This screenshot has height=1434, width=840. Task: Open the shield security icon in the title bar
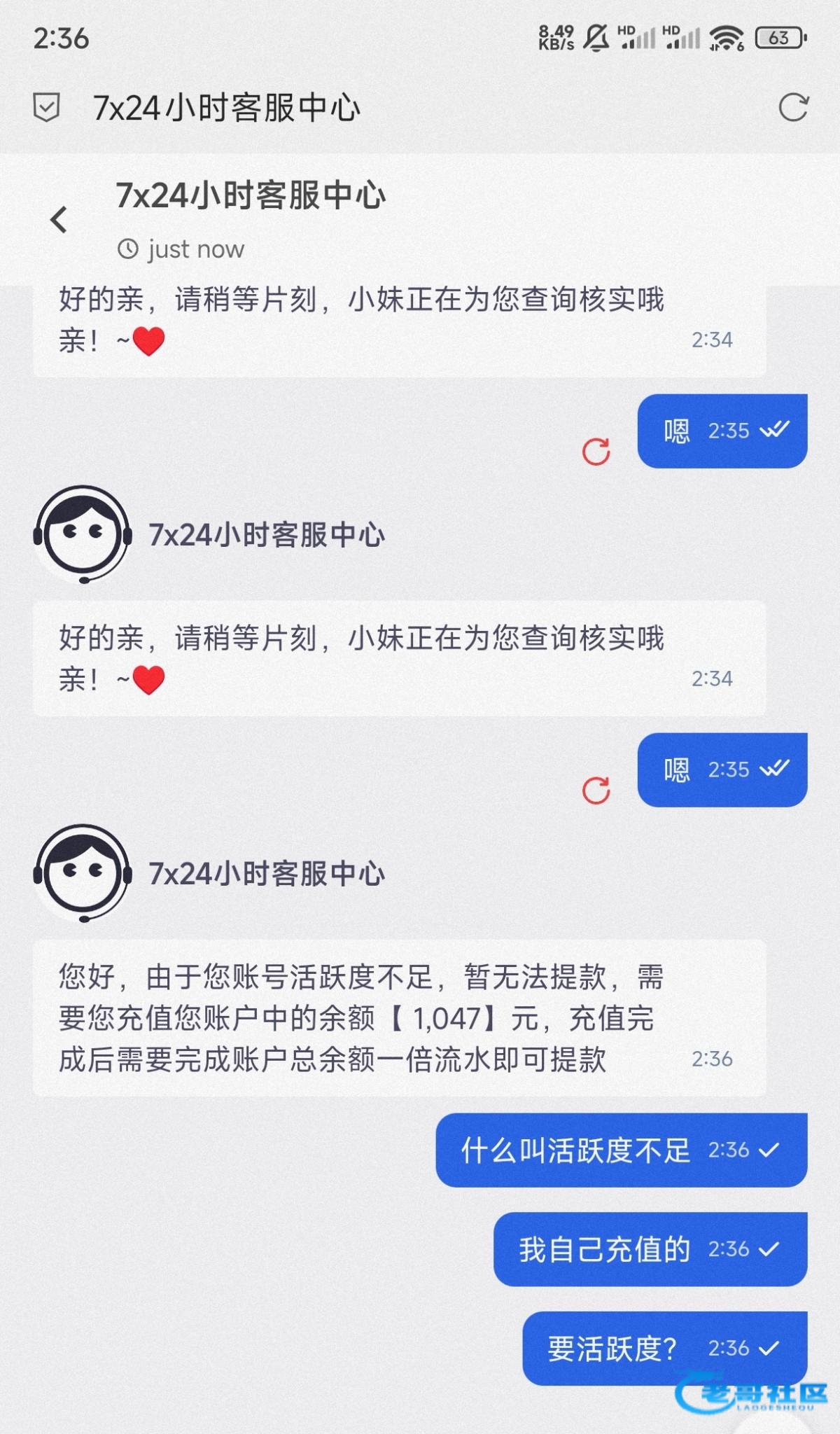[46, 108]
